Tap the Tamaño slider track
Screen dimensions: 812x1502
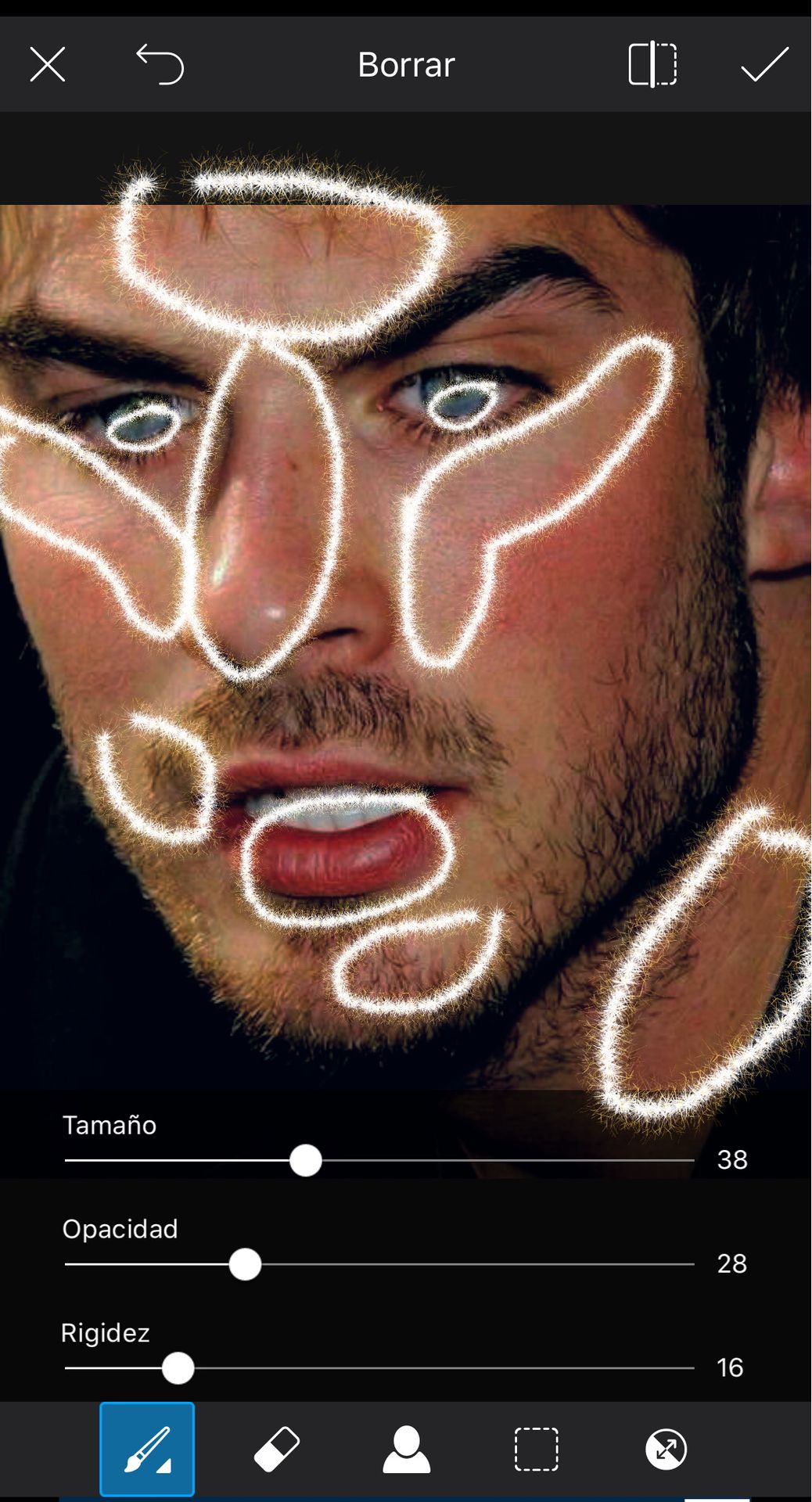coord(379,1160)
